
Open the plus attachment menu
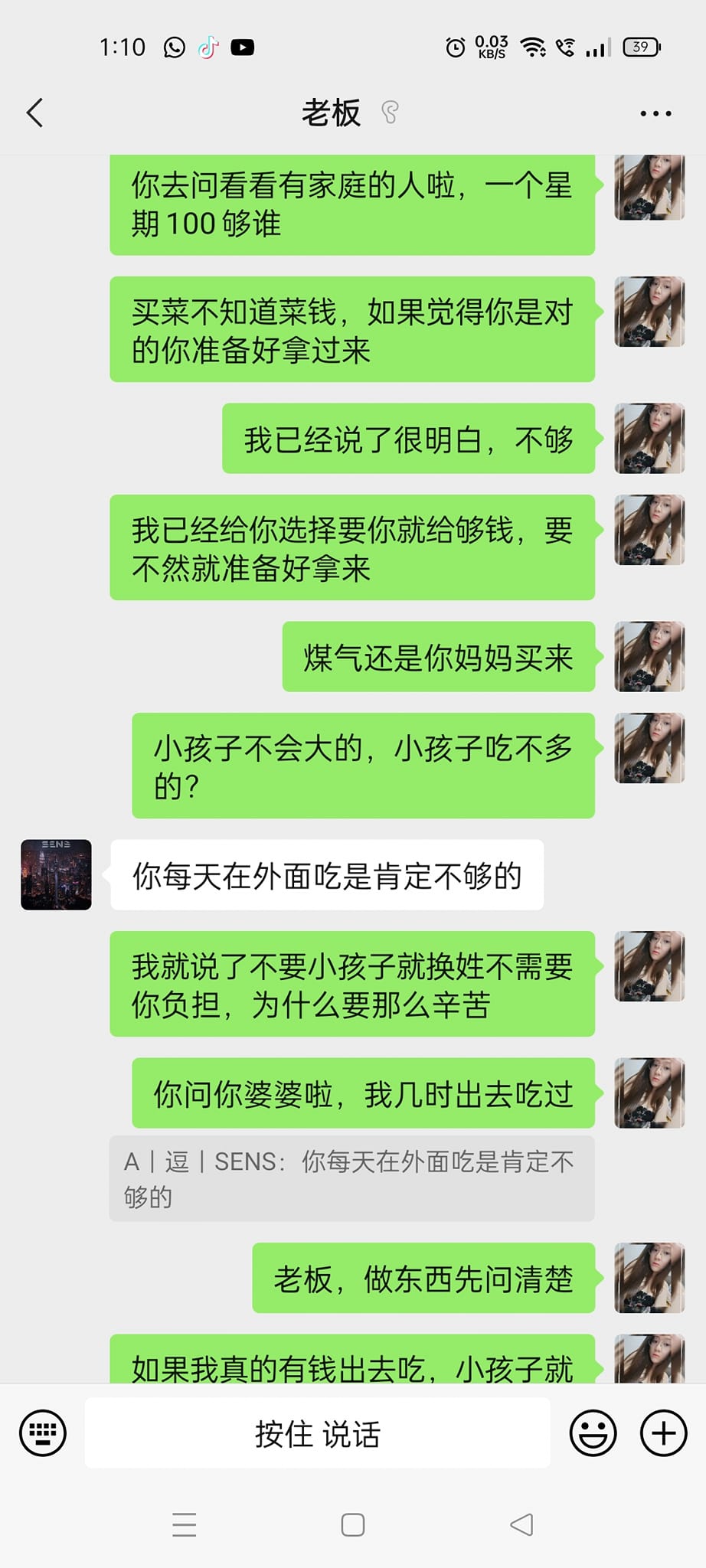pos(663,1432)
